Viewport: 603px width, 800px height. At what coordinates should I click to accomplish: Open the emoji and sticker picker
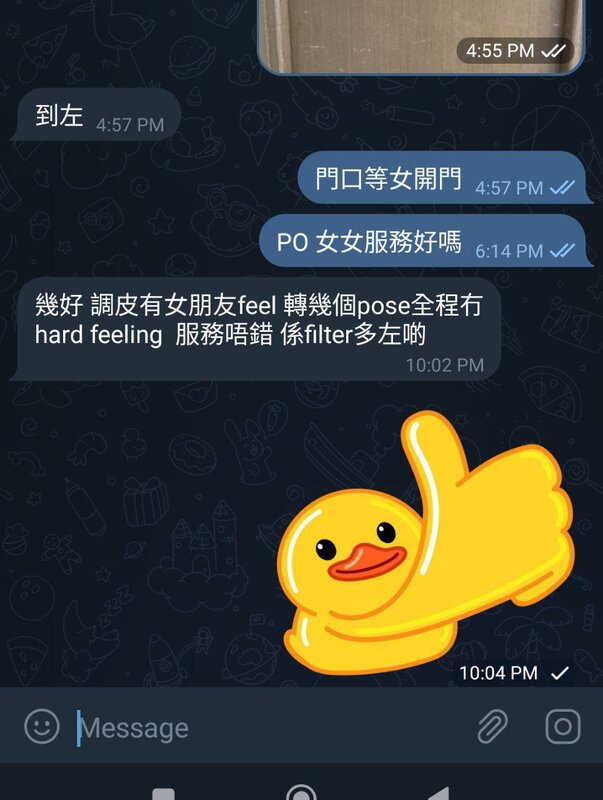pos(41,726)
